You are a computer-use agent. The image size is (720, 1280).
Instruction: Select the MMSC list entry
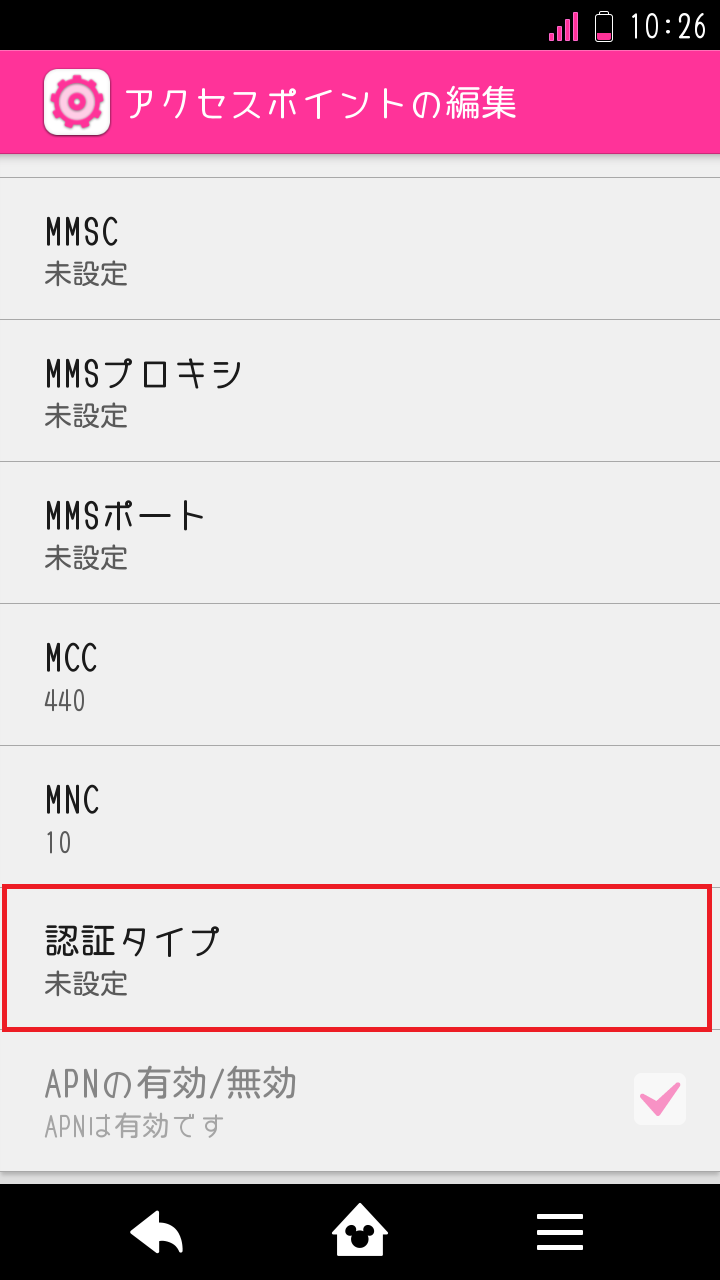pyautogui.click(x=360, y=248)
